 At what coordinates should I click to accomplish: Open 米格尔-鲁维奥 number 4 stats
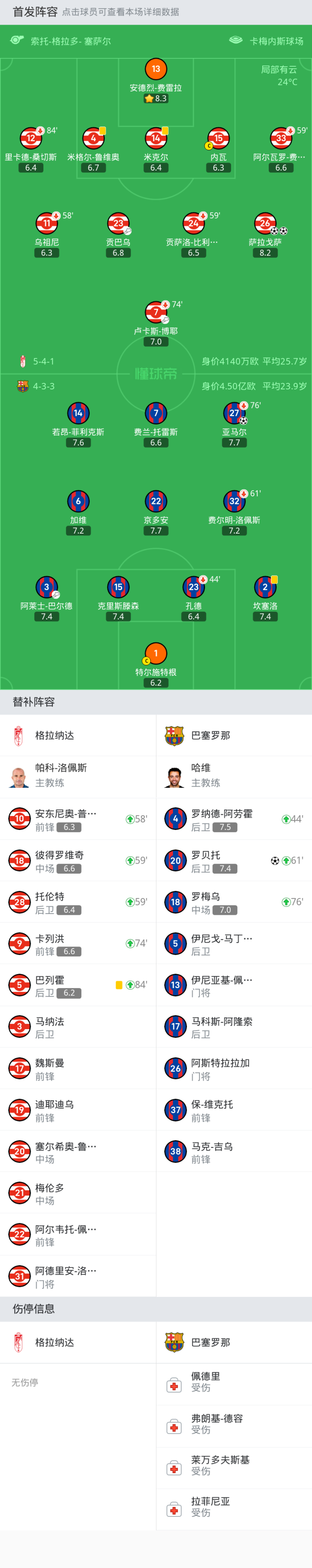[93, 139]
